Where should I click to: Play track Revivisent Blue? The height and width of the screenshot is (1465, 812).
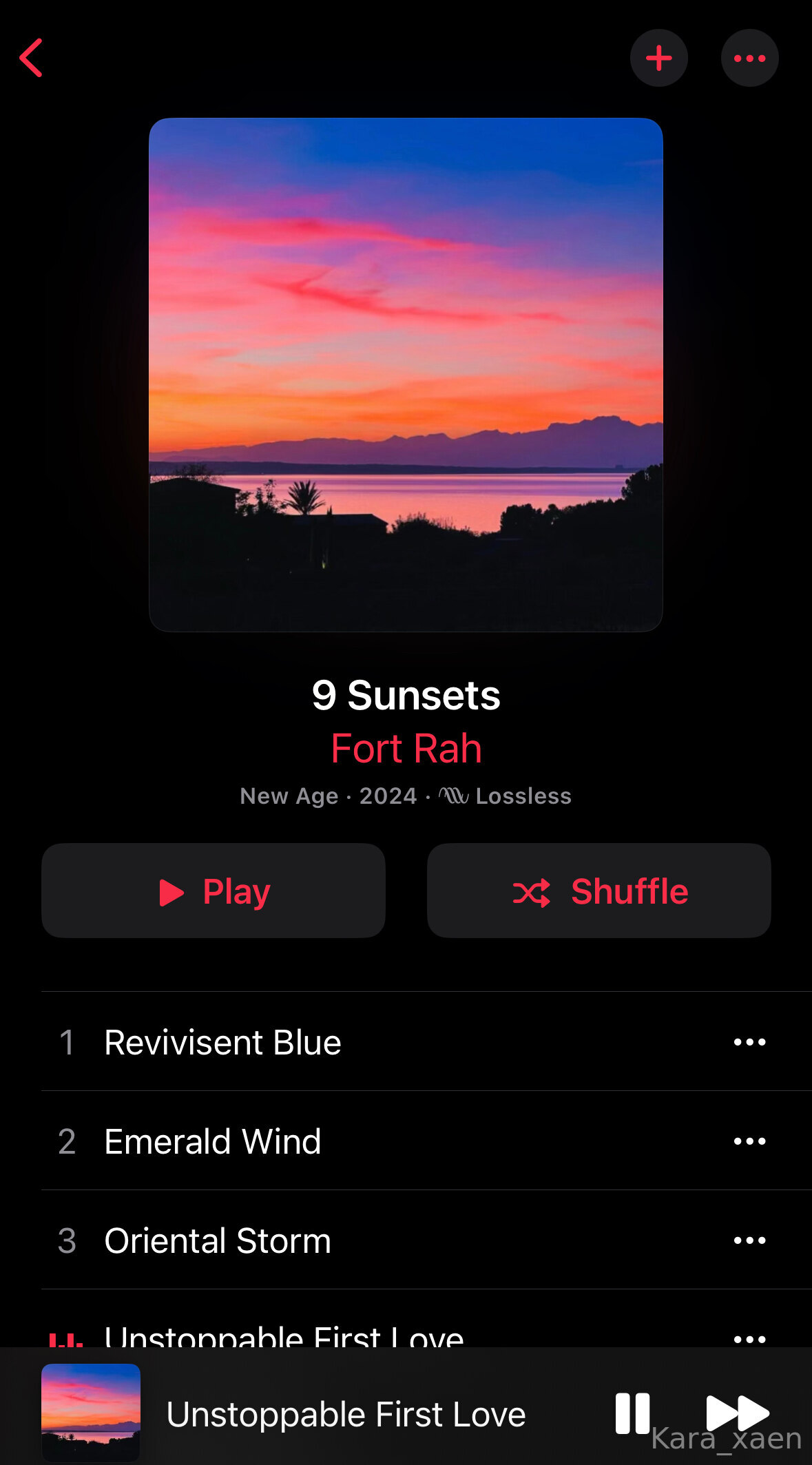pyautogui.click(x=386, y=1042)
